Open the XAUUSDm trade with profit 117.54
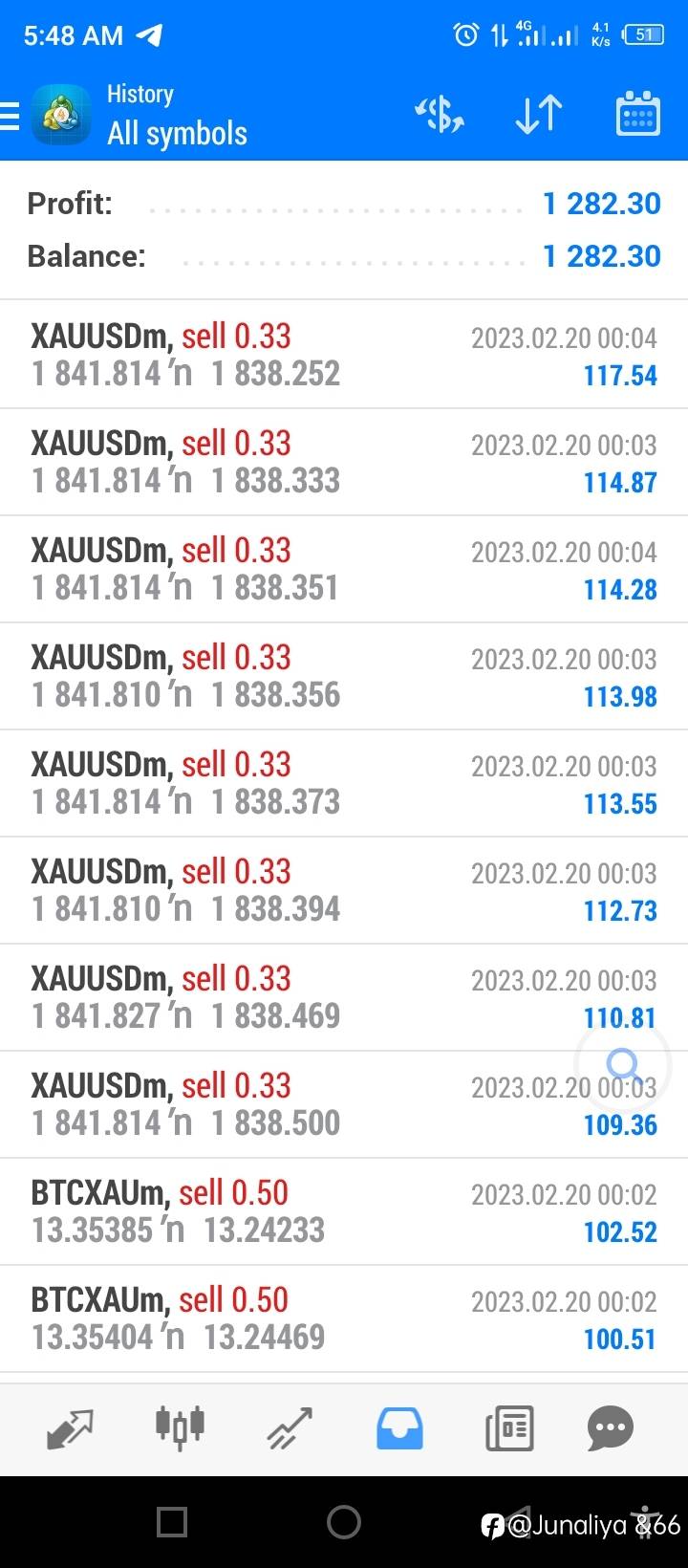 point(344,355)
